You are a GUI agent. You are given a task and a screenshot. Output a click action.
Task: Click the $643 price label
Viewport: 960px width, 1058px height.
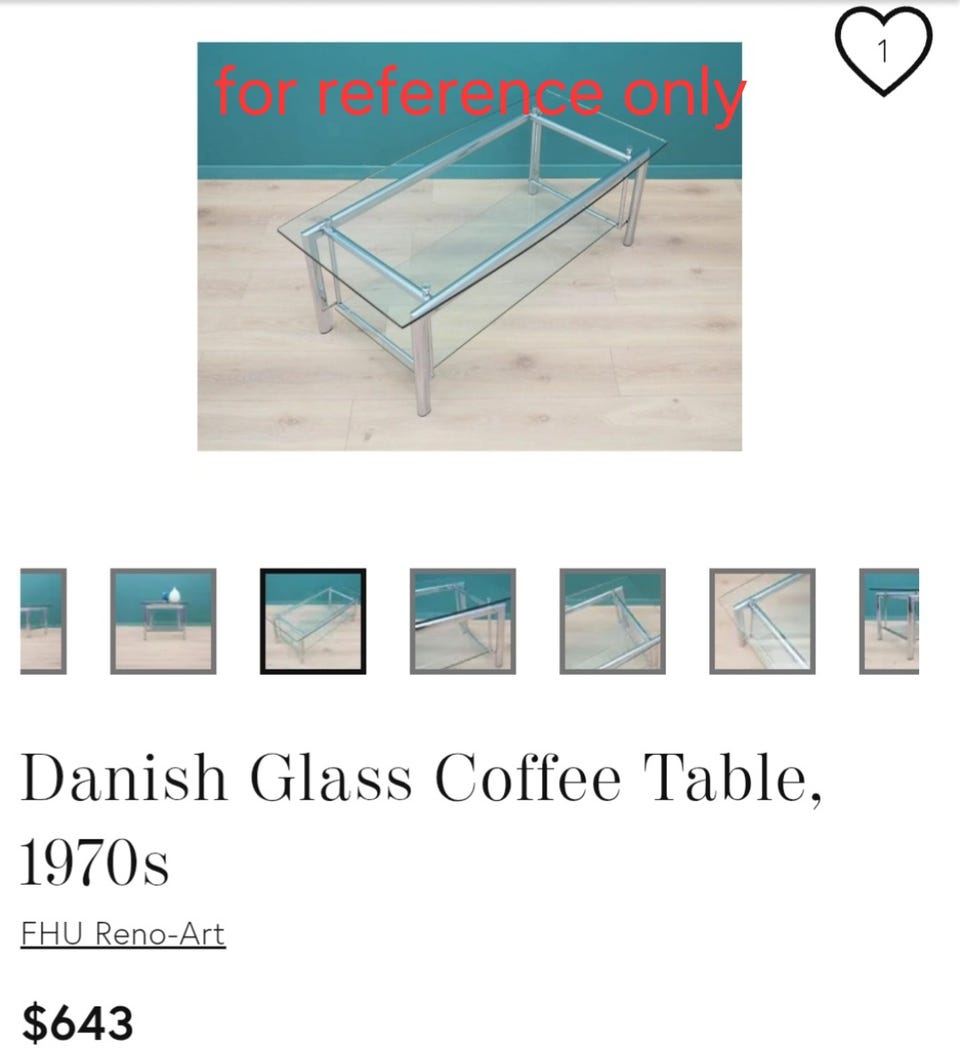pyautogui.click(x=76, y=1024)
